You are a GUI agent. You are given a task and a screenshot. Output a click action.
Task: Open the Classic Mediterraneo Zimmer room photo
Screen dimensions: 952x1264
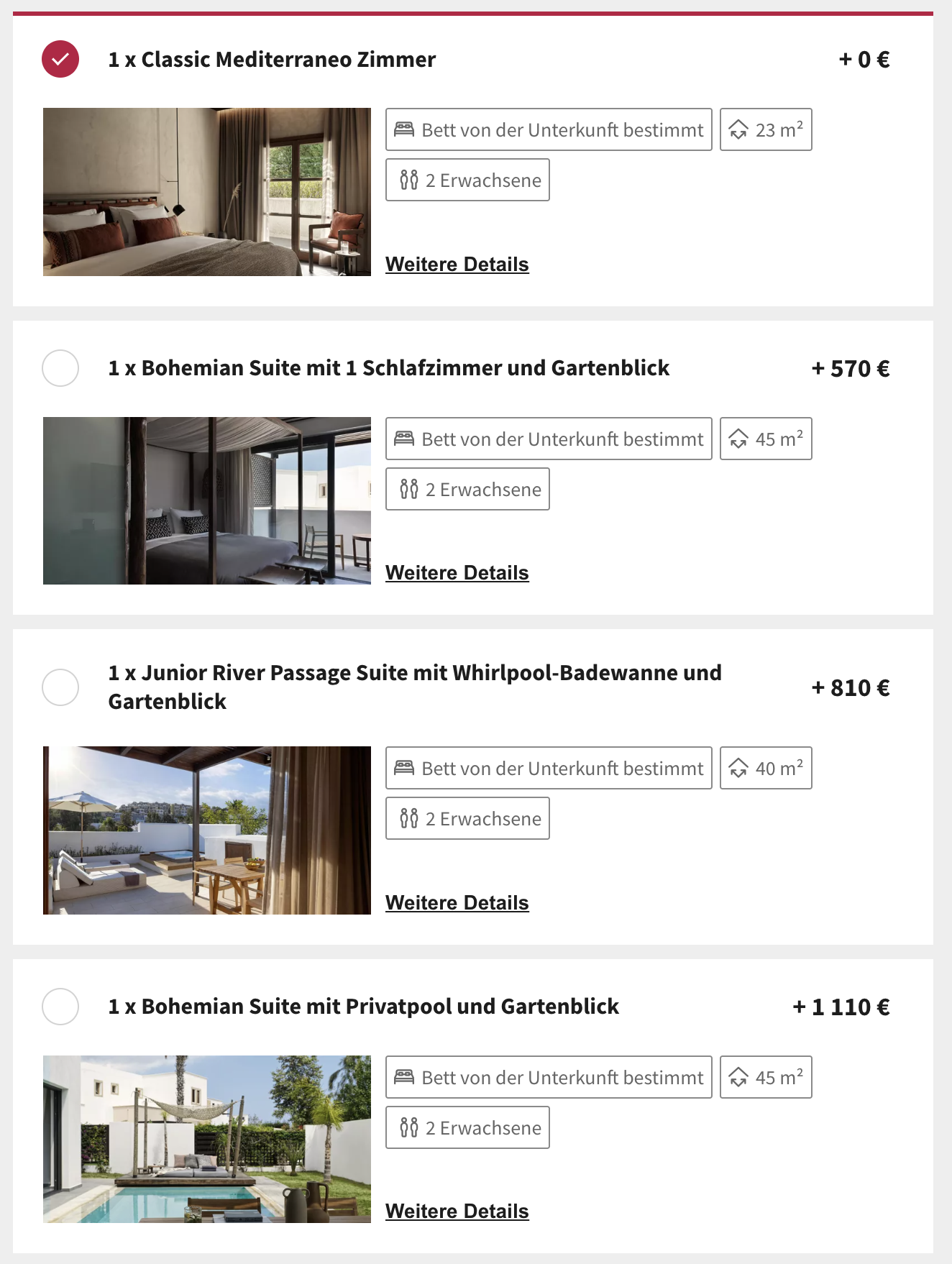[x=207, y=192]
